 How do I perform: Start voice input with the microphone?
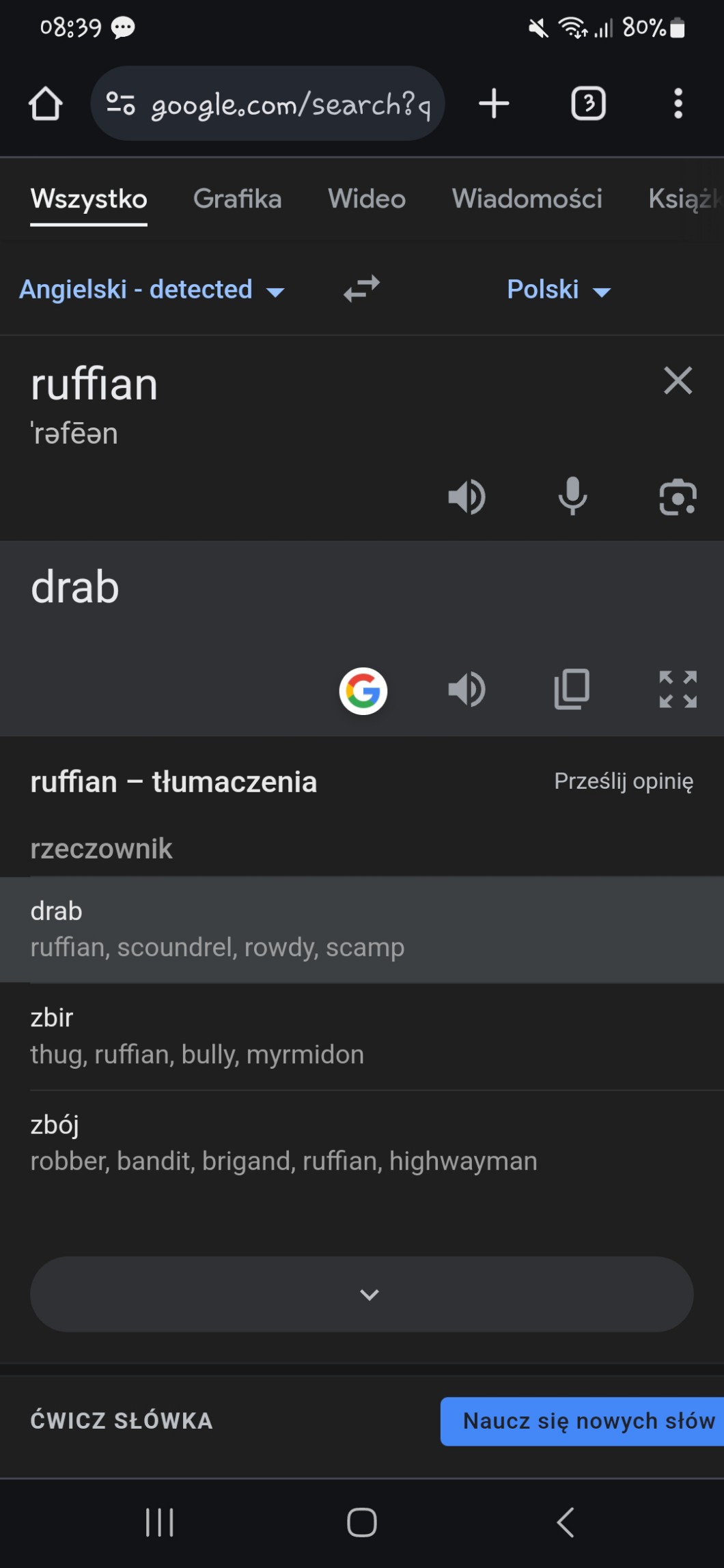tap(572, 496)
